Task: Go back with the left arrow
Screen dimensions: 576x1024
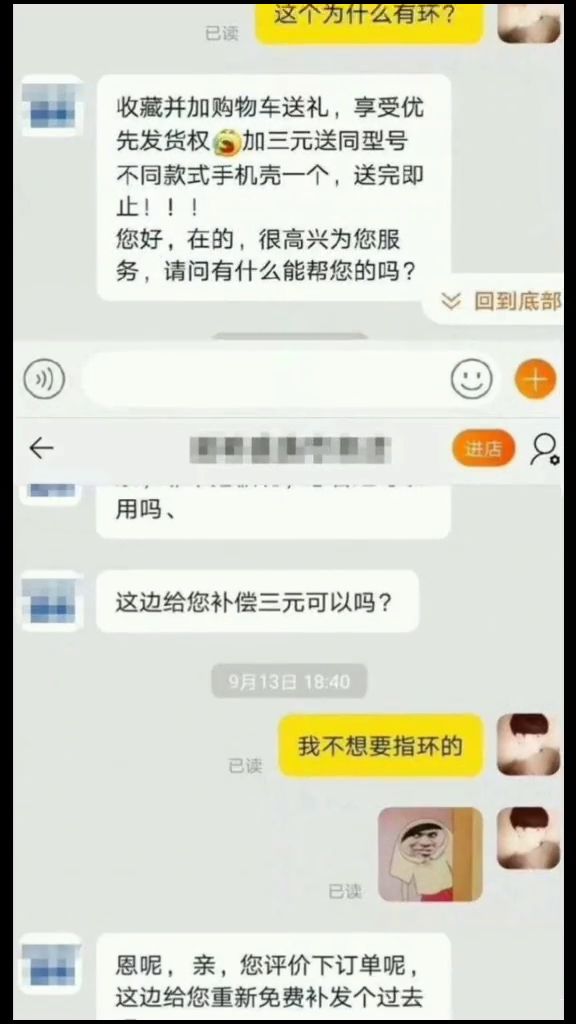Action: tap(41, 449)
